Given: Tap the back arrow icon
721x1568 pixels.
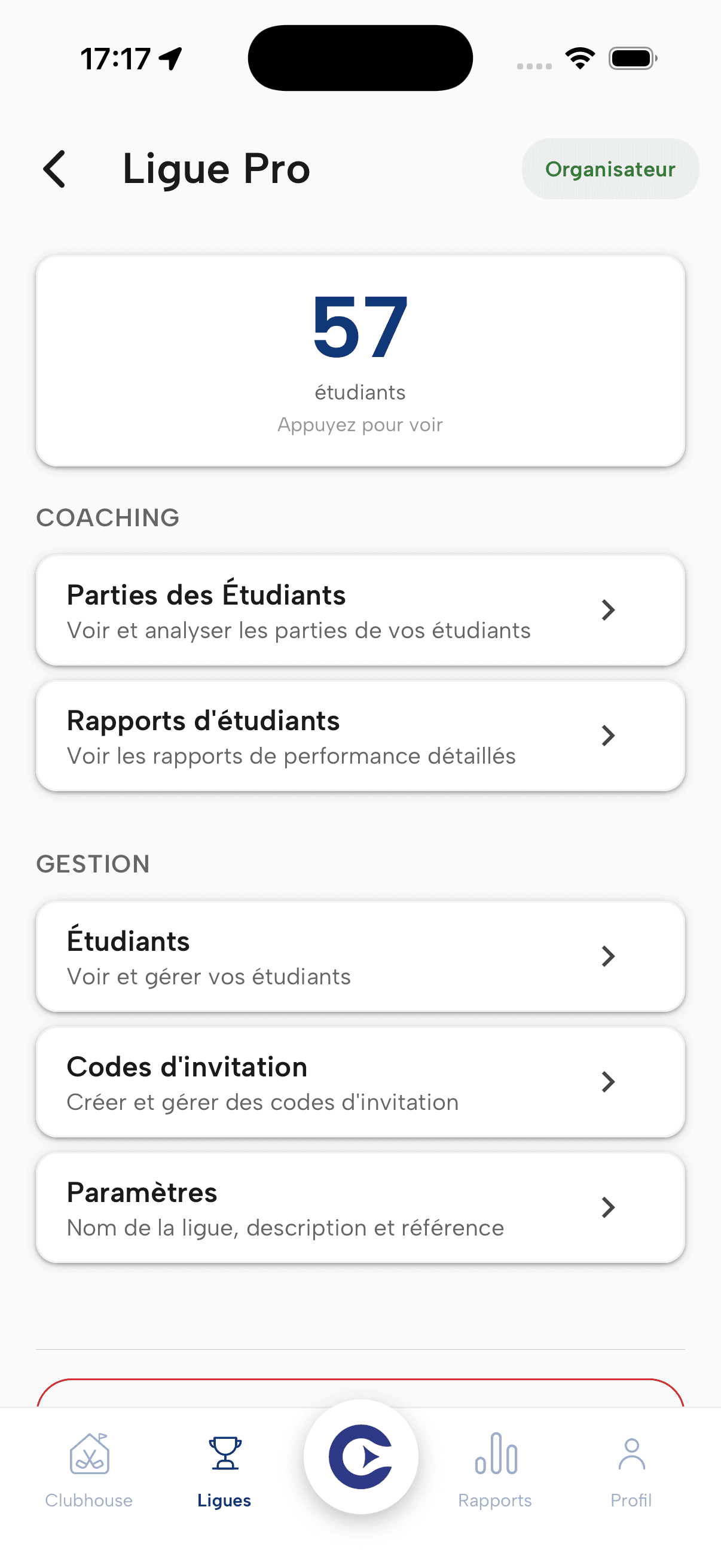Looking at the screenshot, I should 56,169.
